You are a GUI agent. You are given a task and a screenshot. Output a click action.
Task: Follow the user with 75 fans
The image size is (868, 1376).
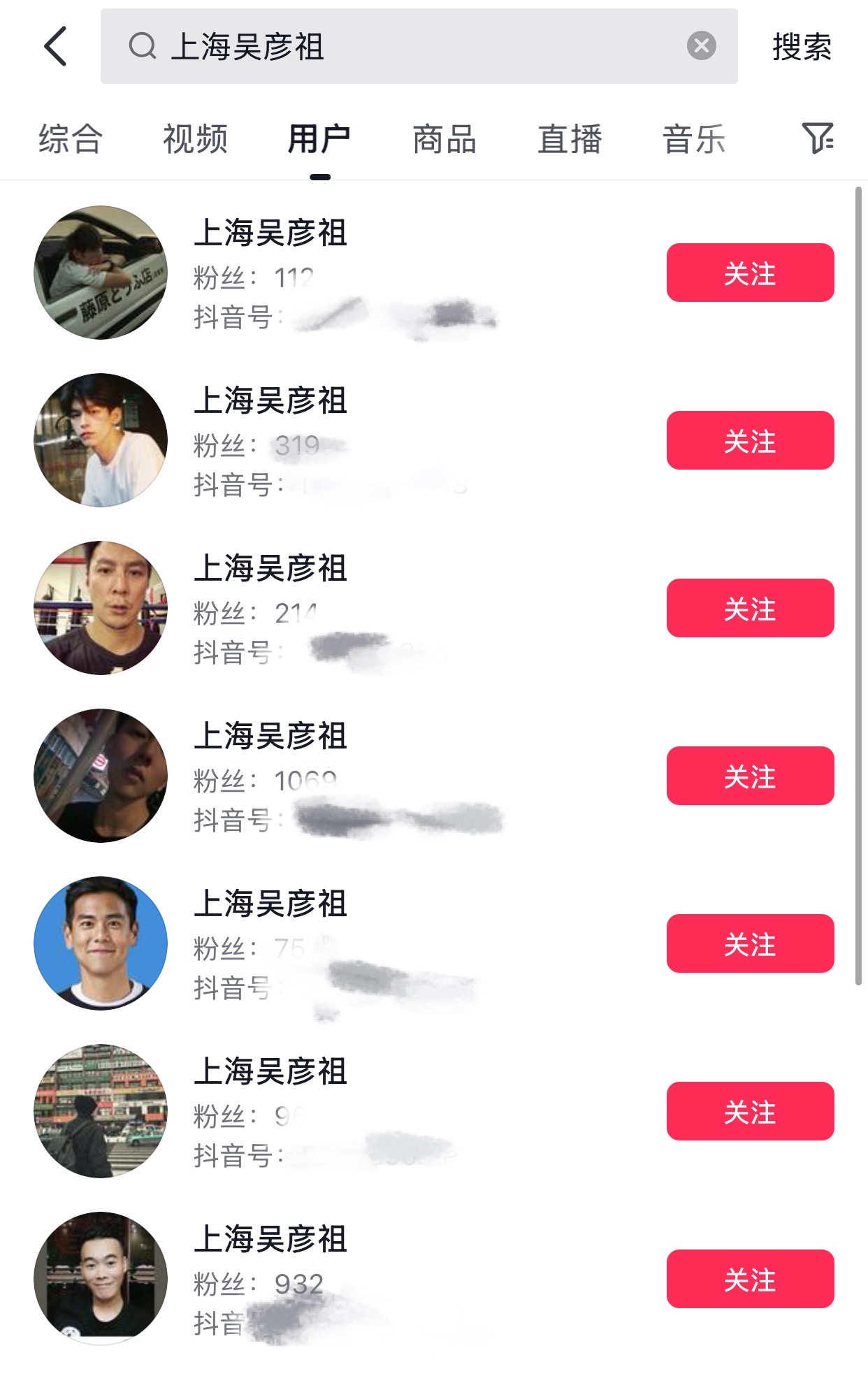750,943
